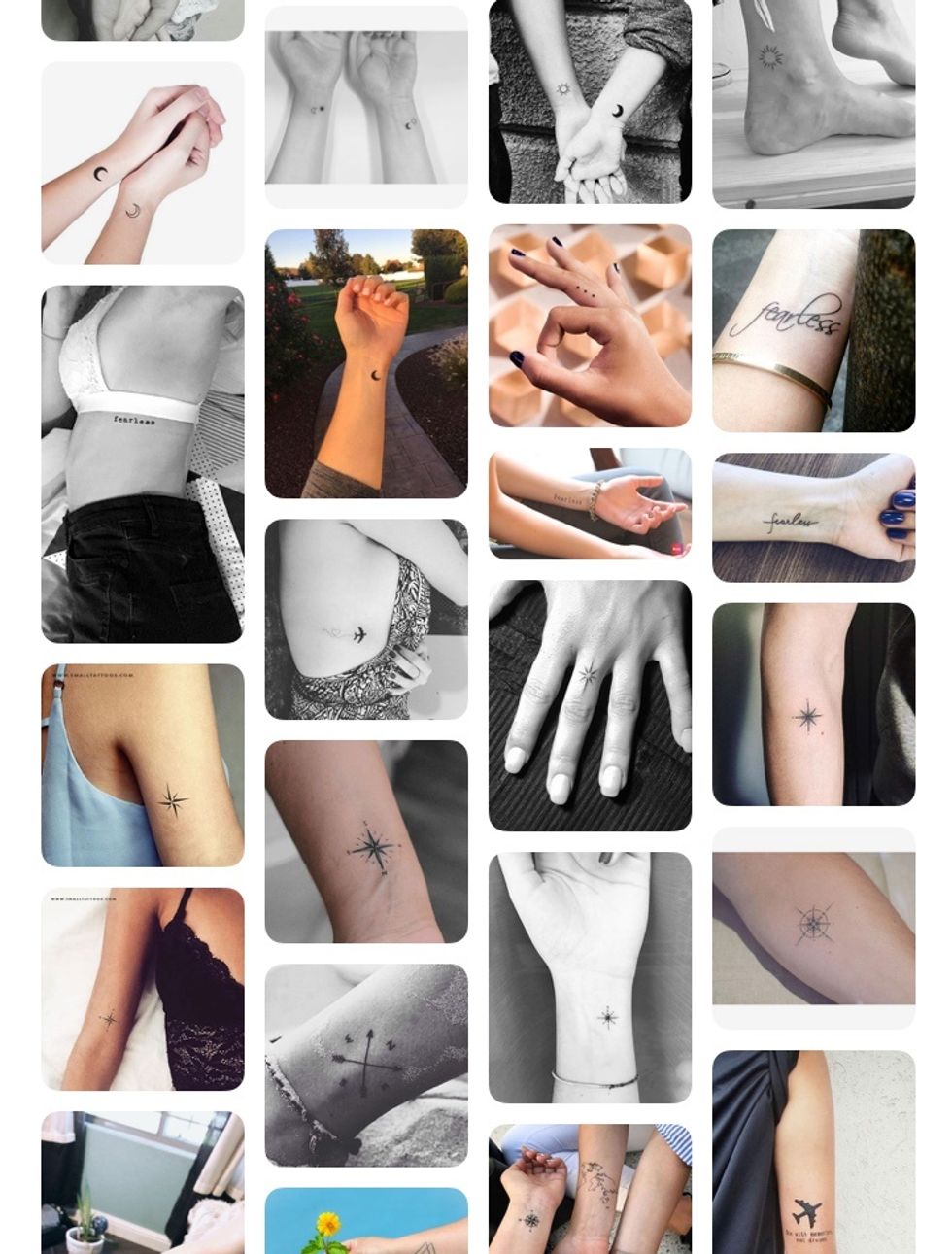Open sun and moon holding hands pin
This screenshot has height=1254, width=952.
click(590, 101)
